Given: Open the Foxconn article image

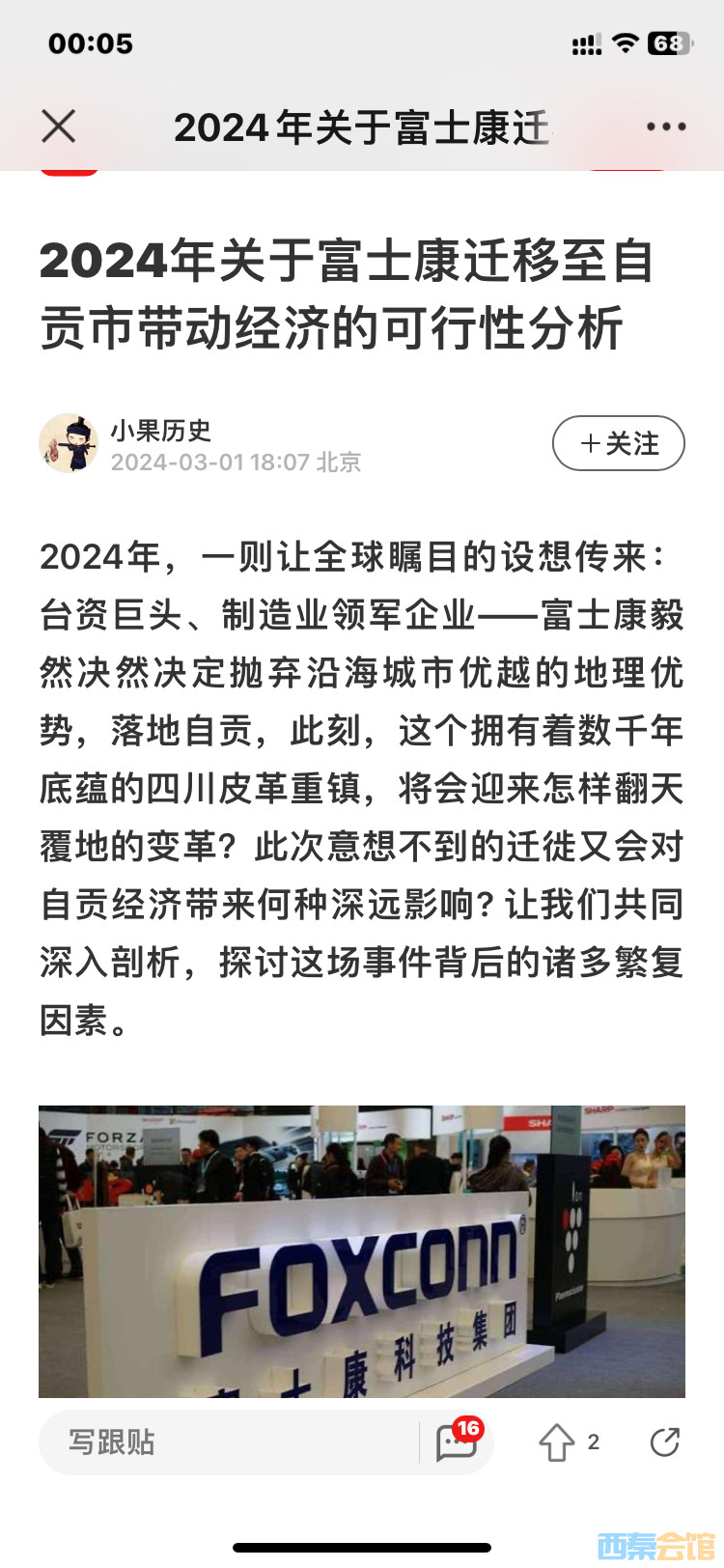Looking at the screenshot, I should (x=362, y=1251).
